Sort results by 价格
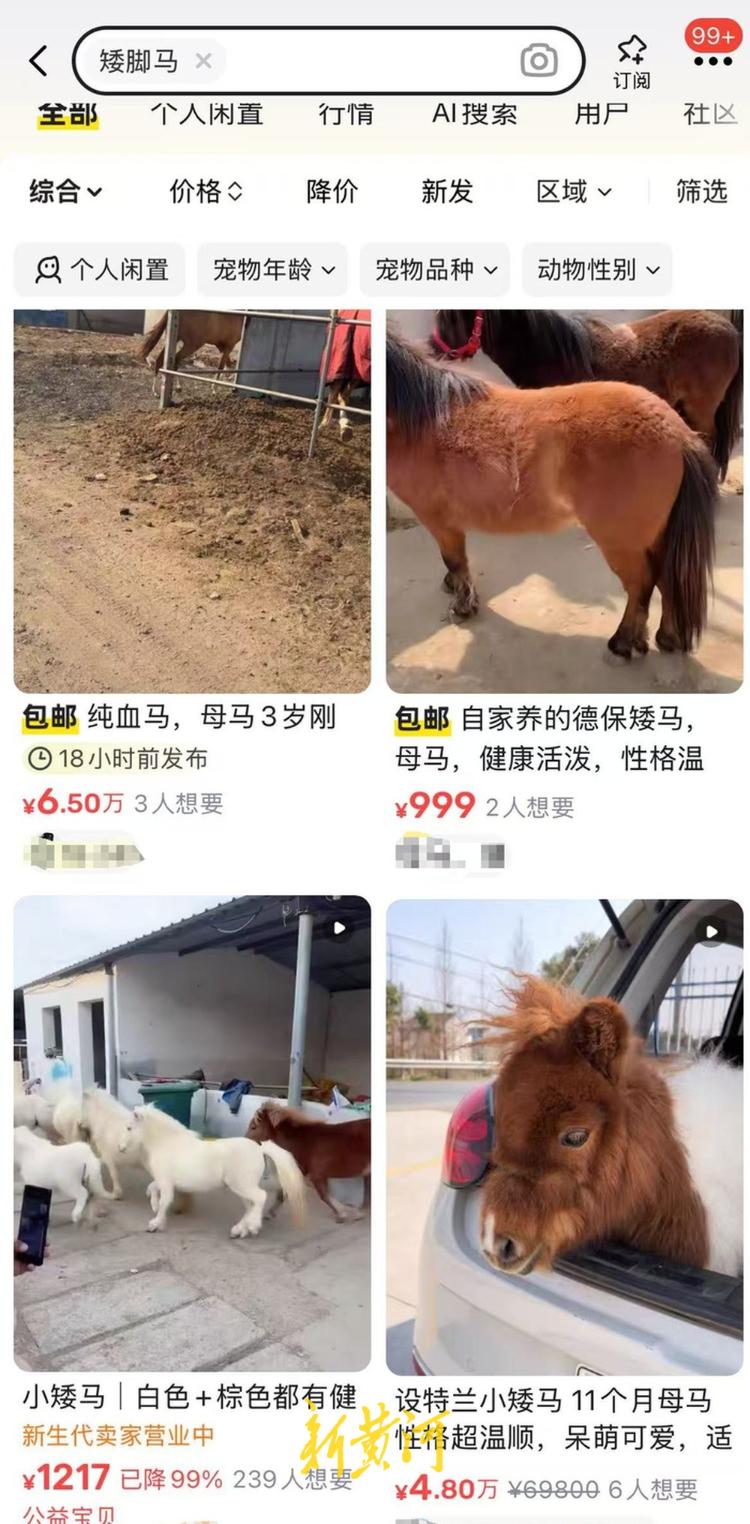 pos(205,191)
